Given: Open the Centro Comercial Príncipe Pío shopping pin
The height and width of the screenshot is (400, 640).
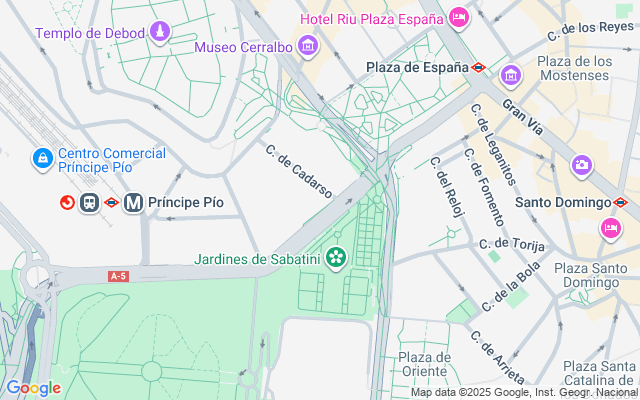Looking at the screenshot, I should (x=43, y=159).
